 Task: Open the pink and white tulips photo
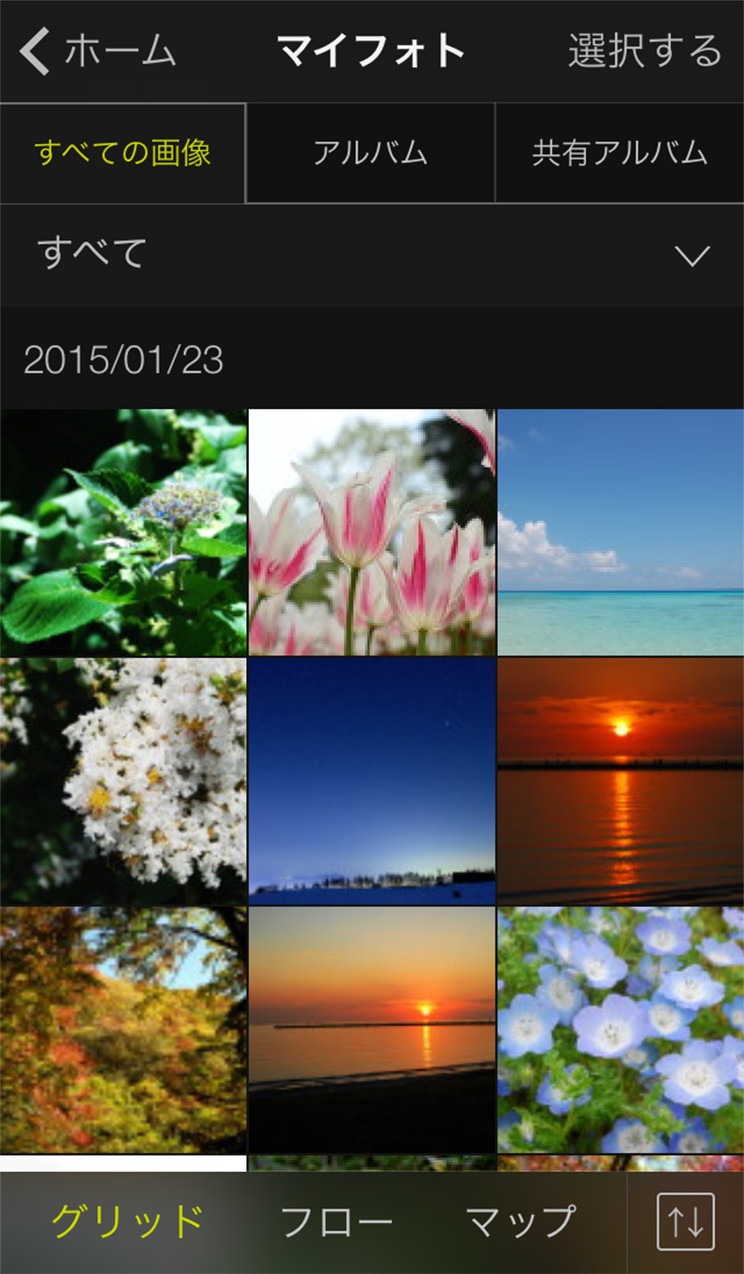pyautogui.click(x=371, y=532)
